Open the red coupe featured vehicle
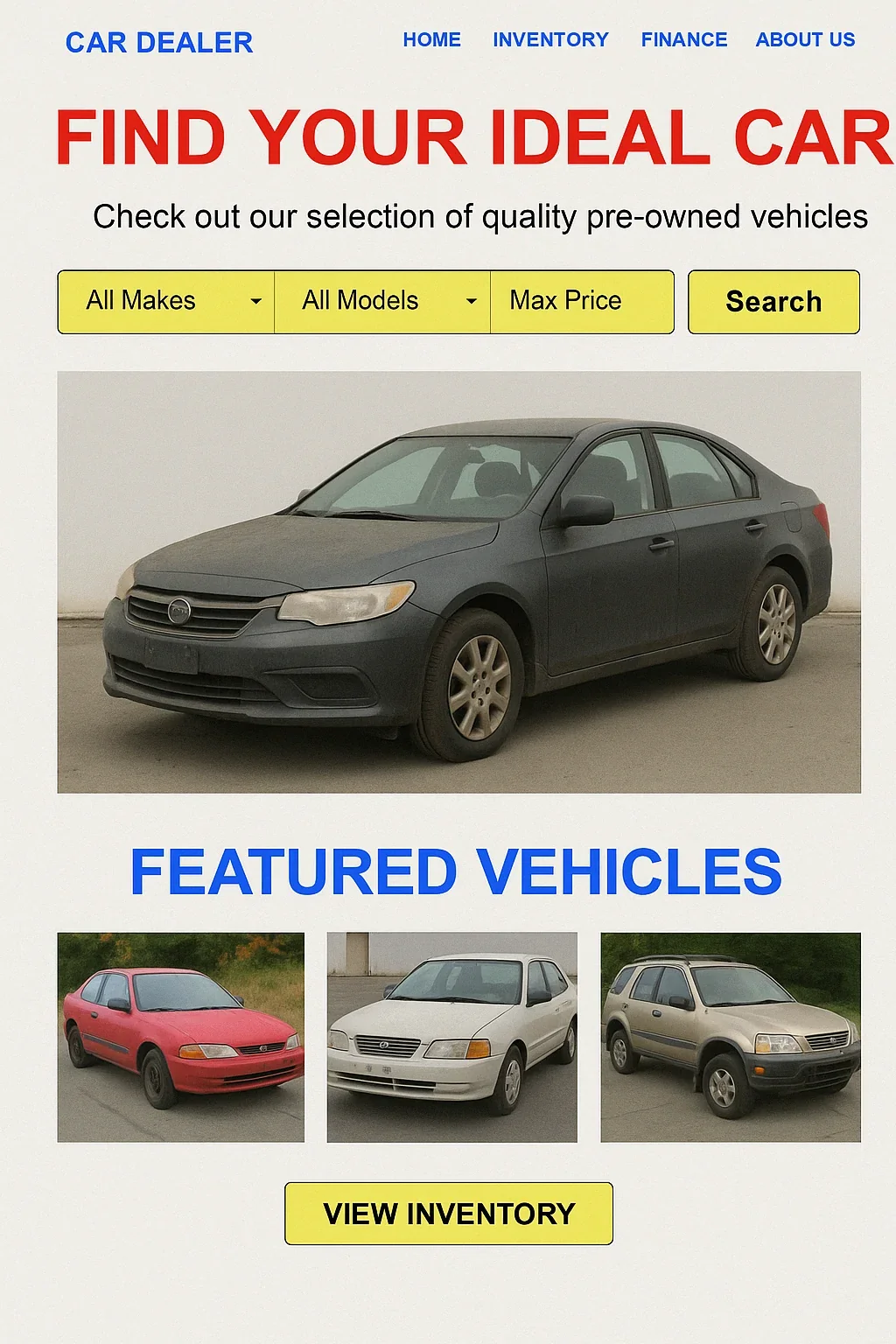The height and width of the screenshot is (1344, 896). point(181,1037)
